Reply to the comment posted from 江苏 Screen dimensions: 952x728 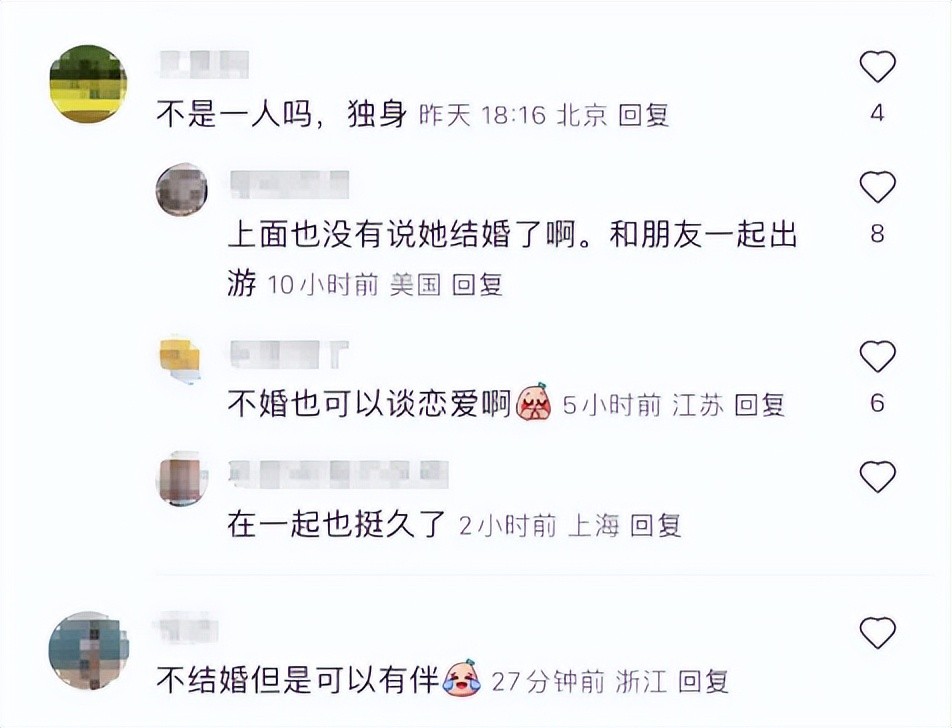759,405
